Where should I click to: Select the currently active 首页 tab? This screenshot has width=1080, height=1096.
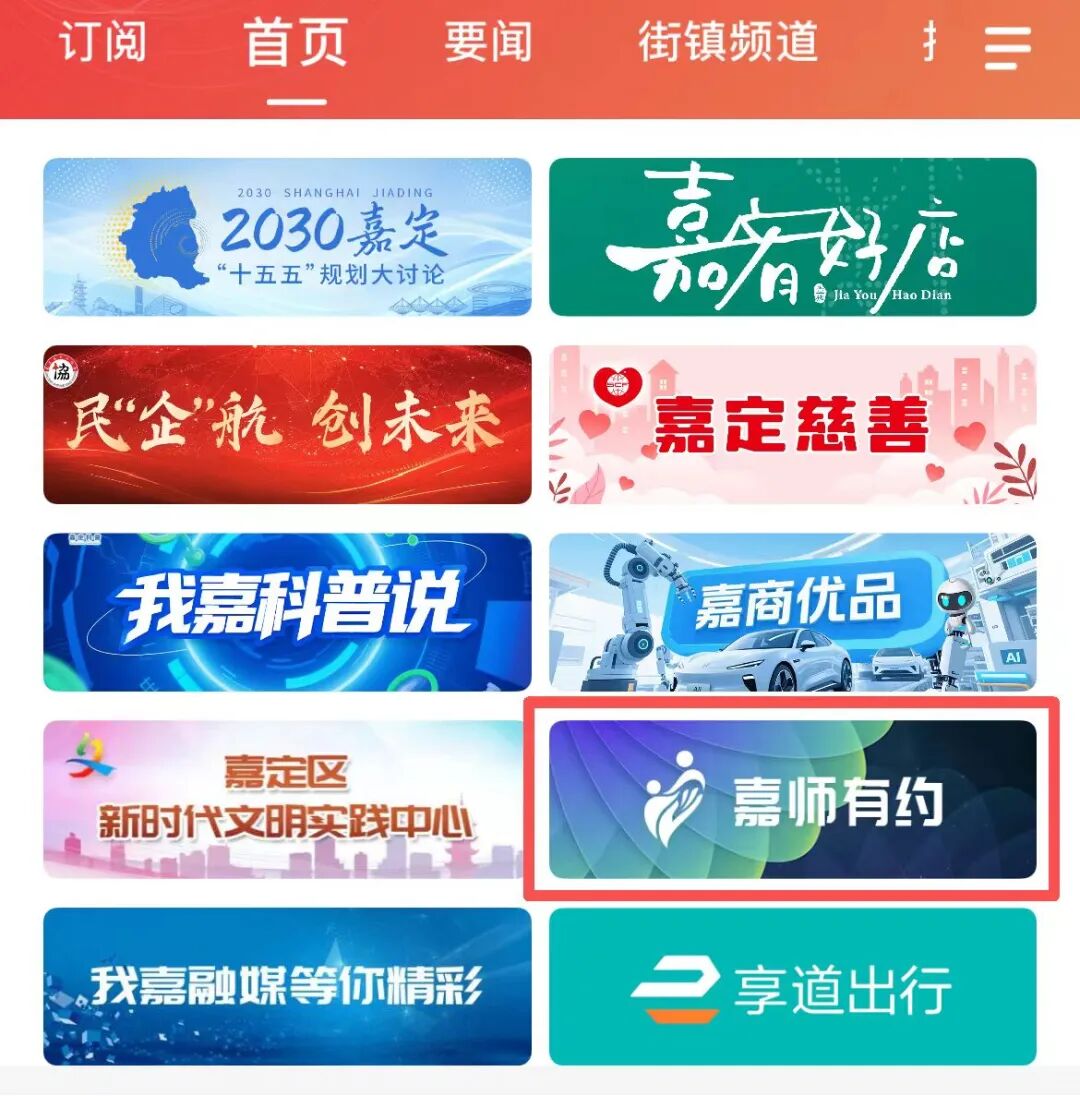[x=295, y=42]
